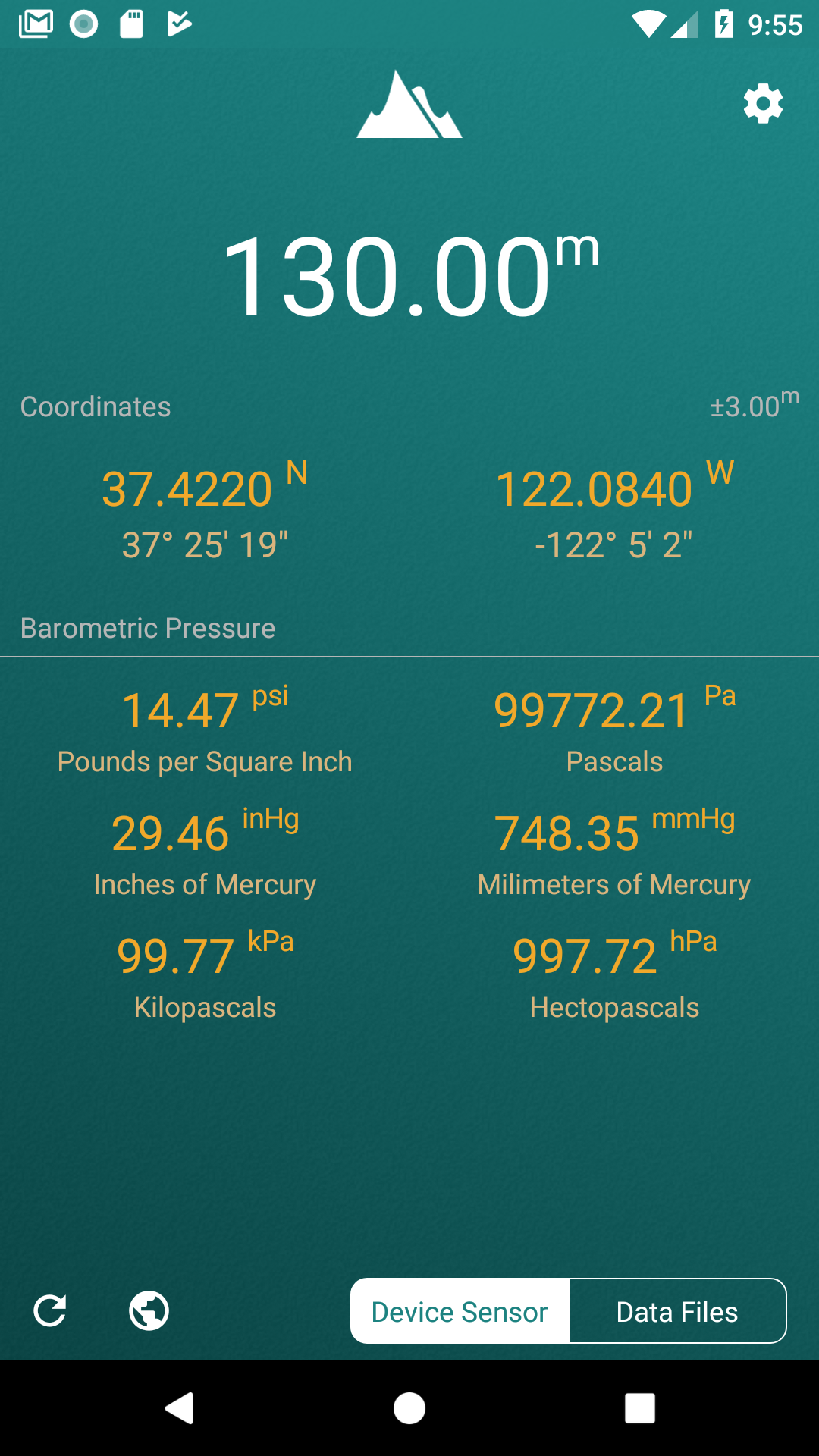
Task: Open the app settings gear
Action: pos(763,104)
